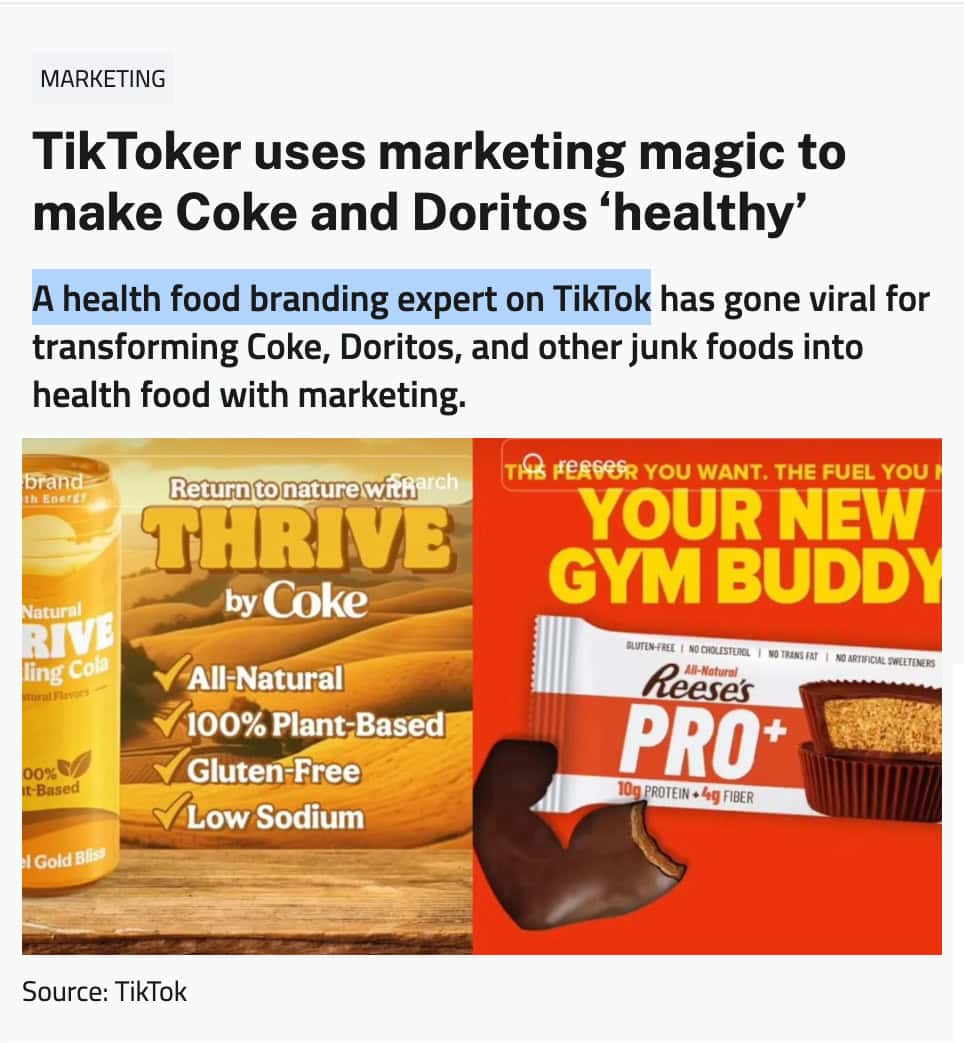Image resolution: width=964 pixels, height=1043 pixels.
Task: Open the article image of Thrive and Reese's
Action: point(482,696)
